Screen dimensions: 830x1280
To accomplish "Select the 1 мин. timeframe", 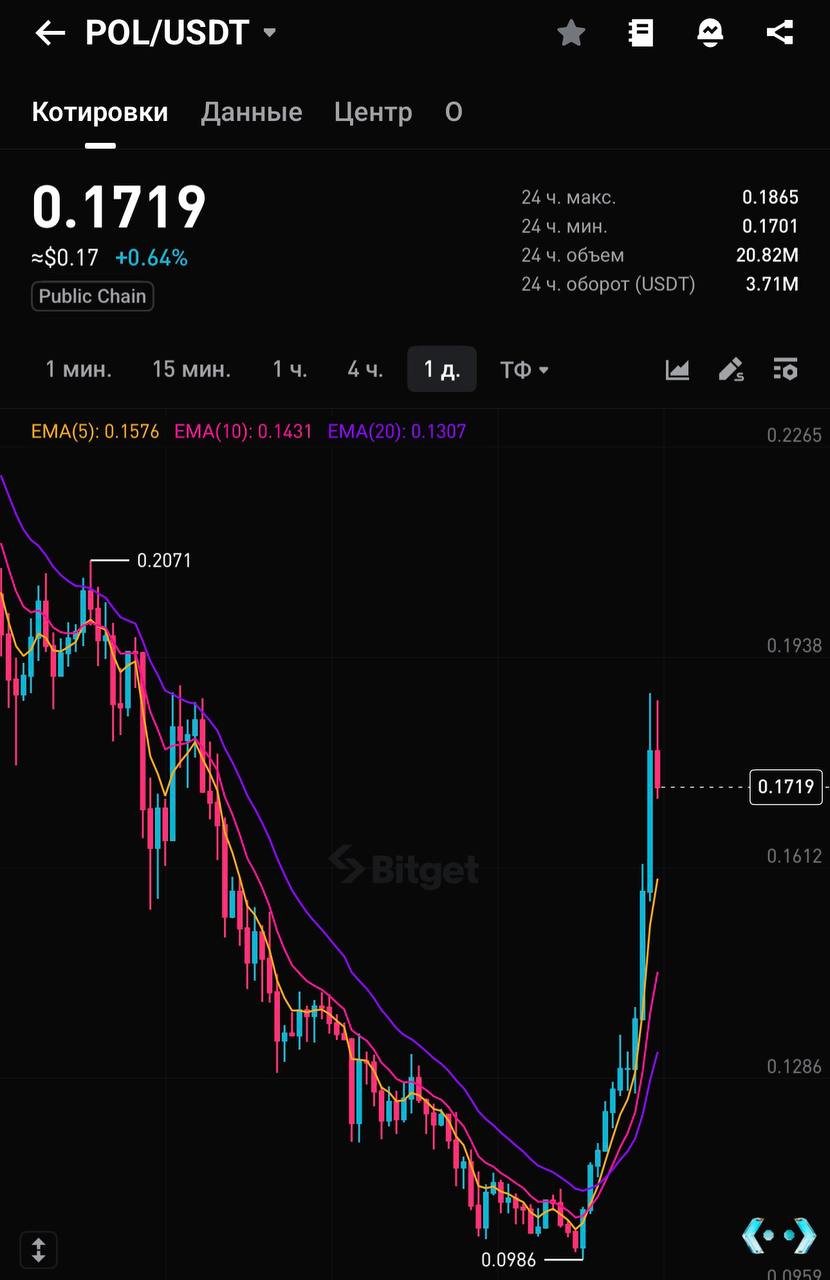I will [x=79, y=370].
